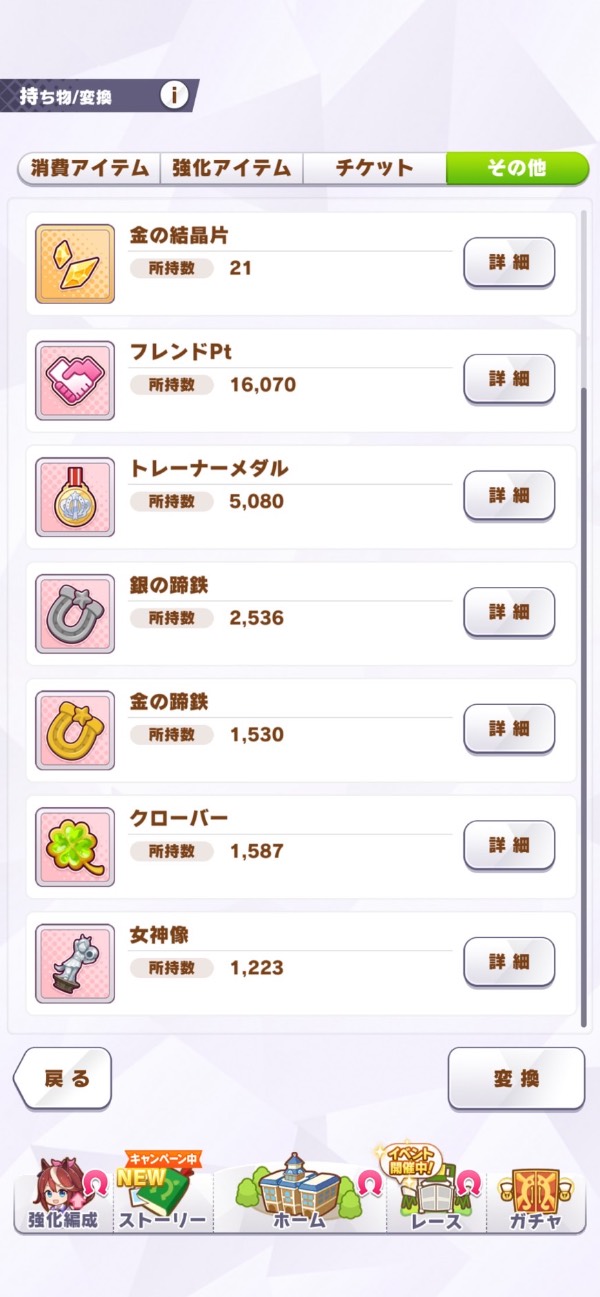Viewport: 600px width, 1297px height.
Task: Open 強化編成 in the bottom navigation
Action: point(60,1200)
